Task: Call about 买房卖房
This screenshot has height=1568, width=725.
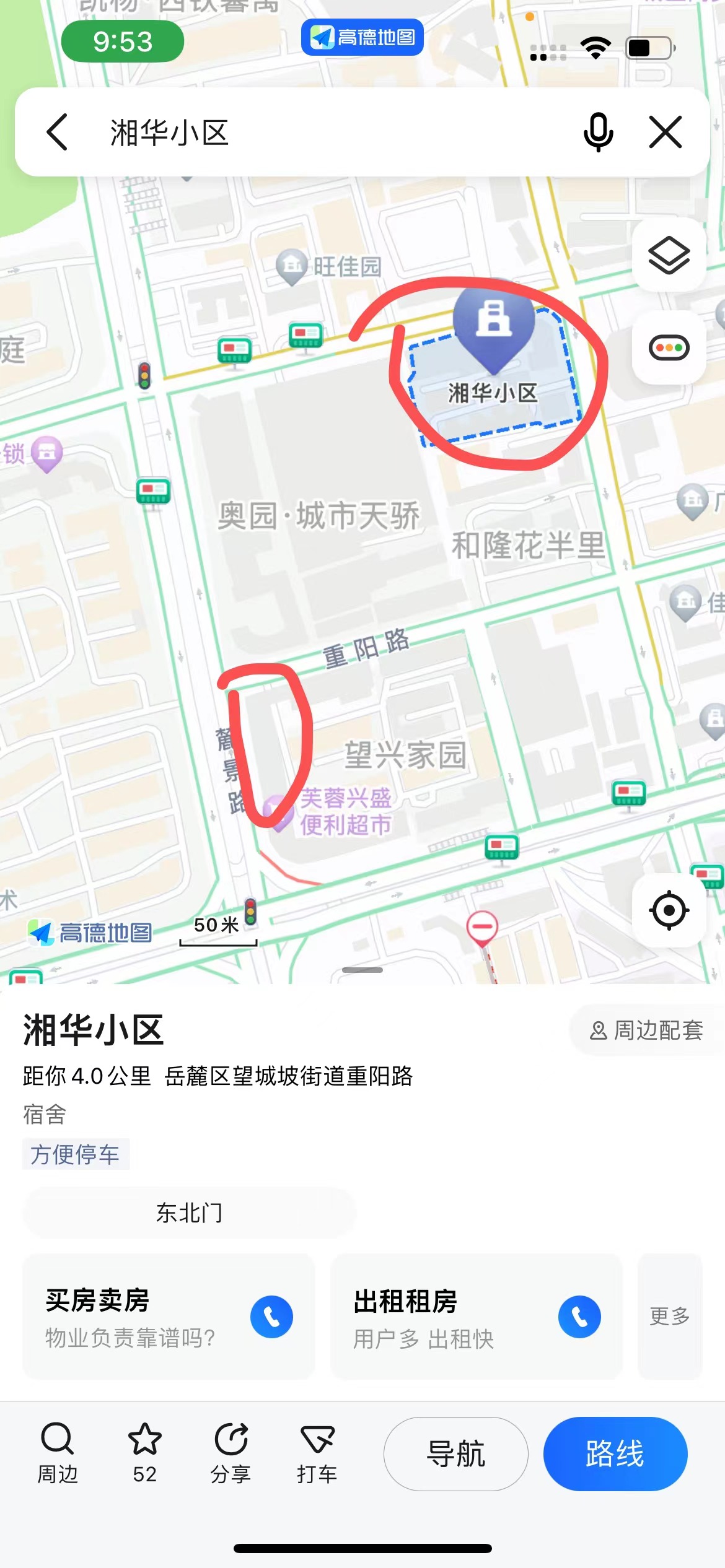Action: click(x=271, y=1317)
